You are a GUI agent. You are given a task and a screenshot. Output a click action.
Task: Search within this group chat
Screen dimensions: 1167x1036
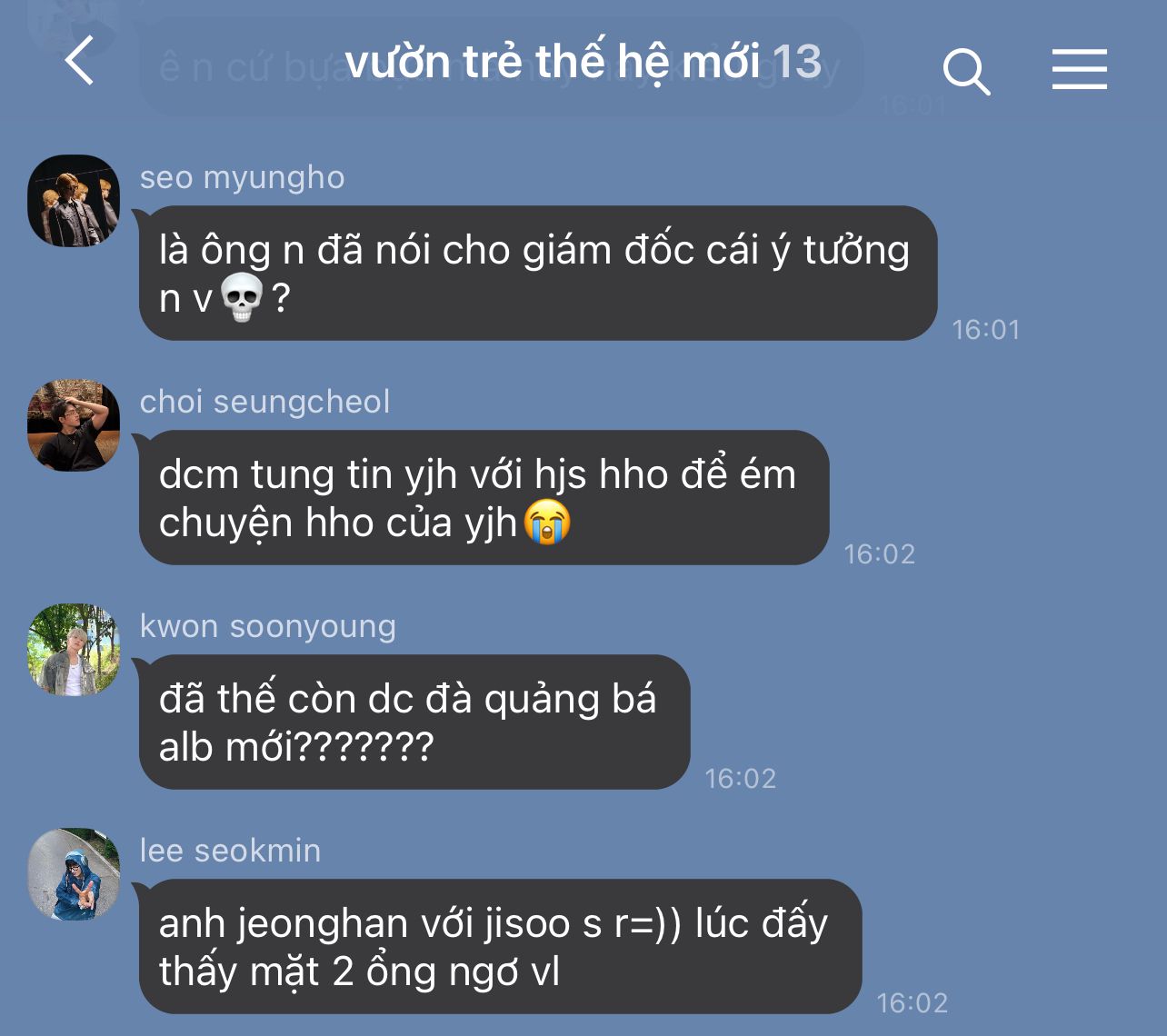tap(966, 71)
